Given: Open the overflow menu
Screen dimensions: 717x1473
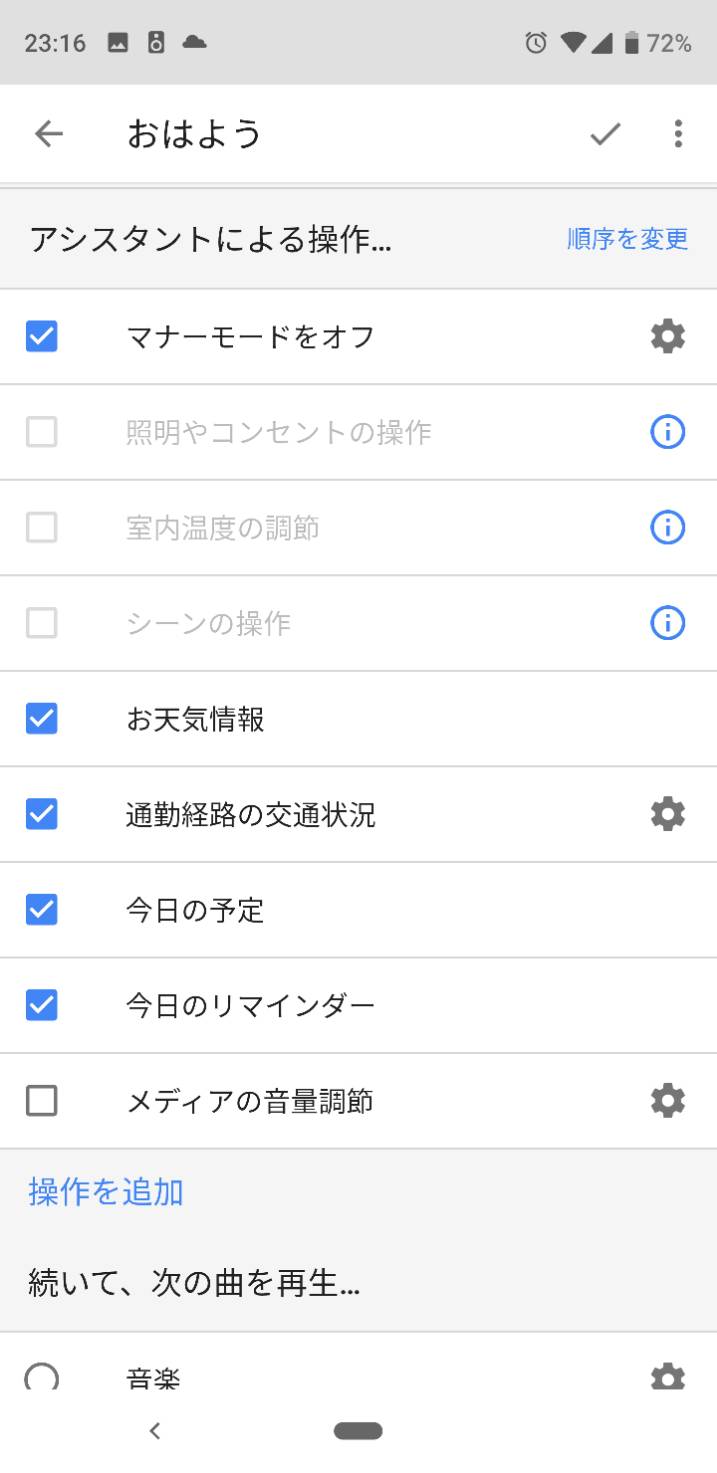Looking at the screenshot, I should pyautogui.click(x=678, y=134).
